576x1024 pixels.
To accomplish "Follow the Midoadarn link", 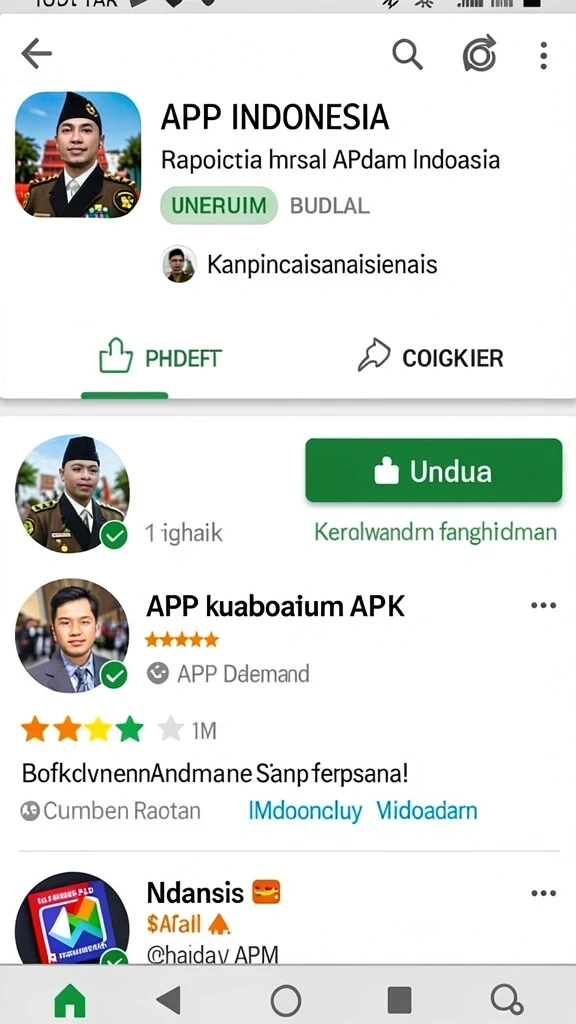I will [427, 811].
